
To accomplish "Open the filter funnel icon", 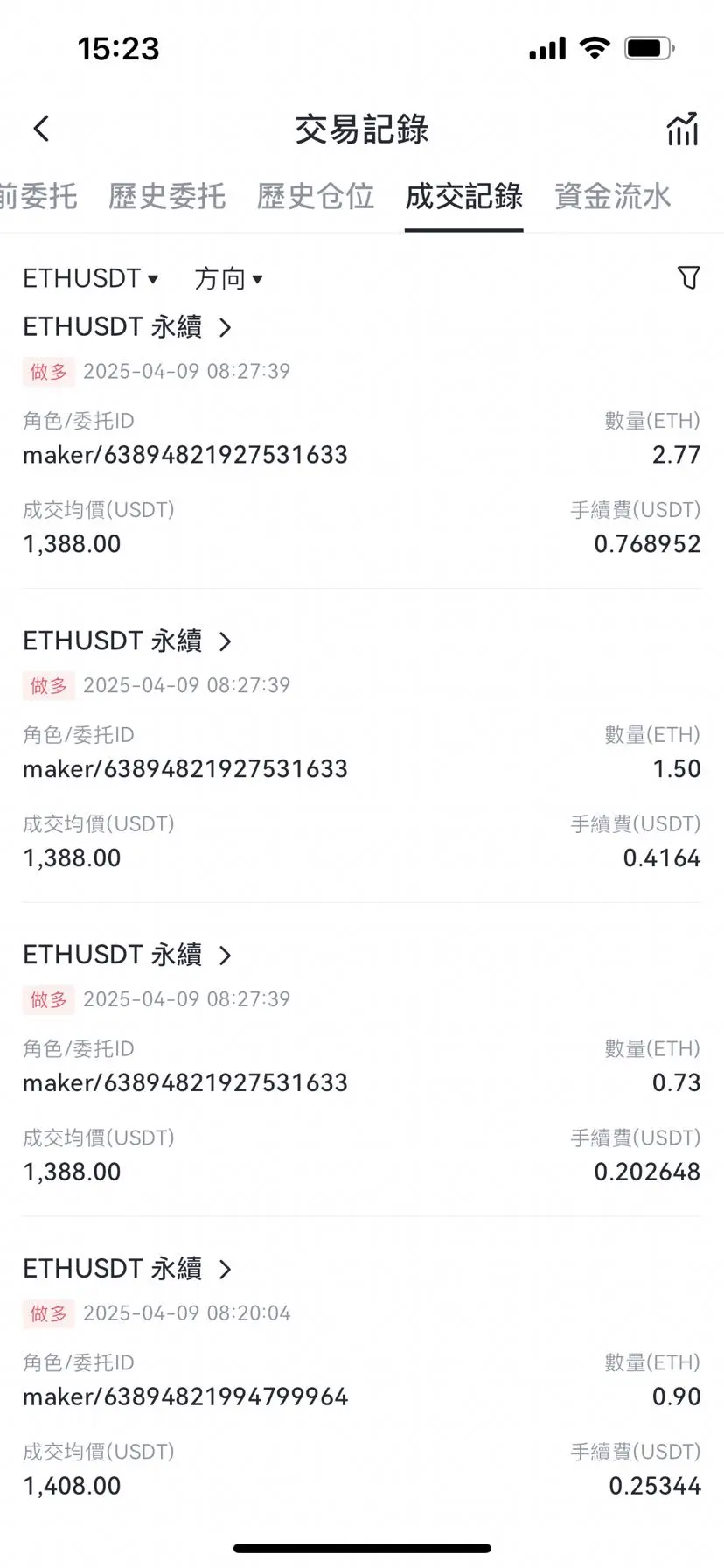I will tap(688, 277).
